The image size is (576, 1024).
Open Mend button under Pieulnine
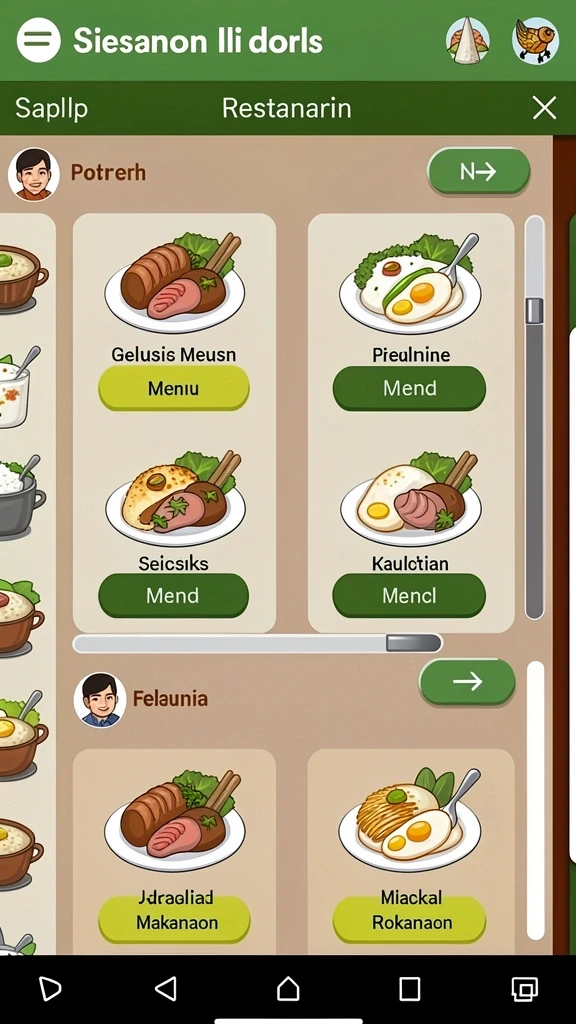(x=409, y=388)
